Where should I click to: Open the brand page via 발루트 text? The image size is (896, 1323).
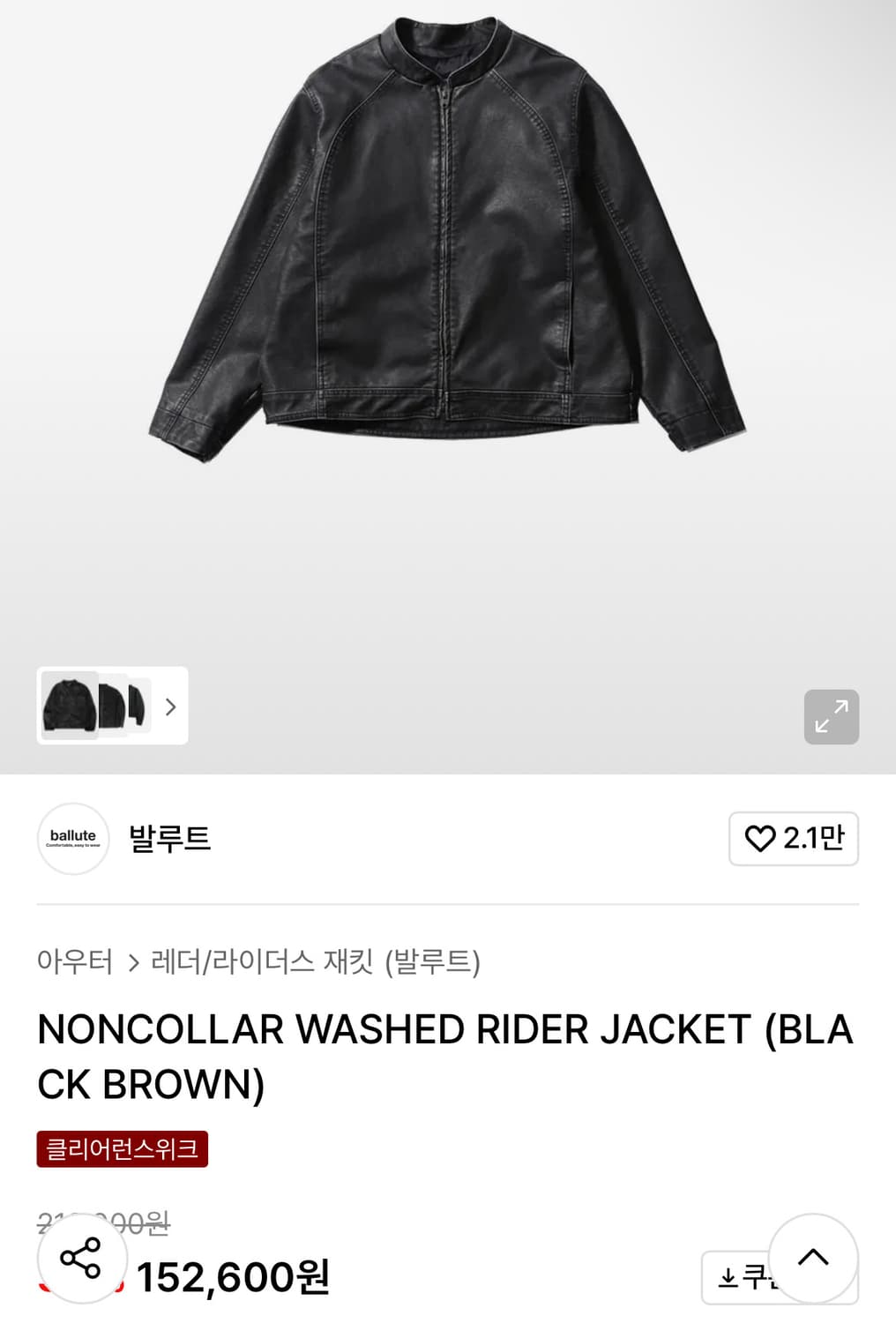coord(173,839)
